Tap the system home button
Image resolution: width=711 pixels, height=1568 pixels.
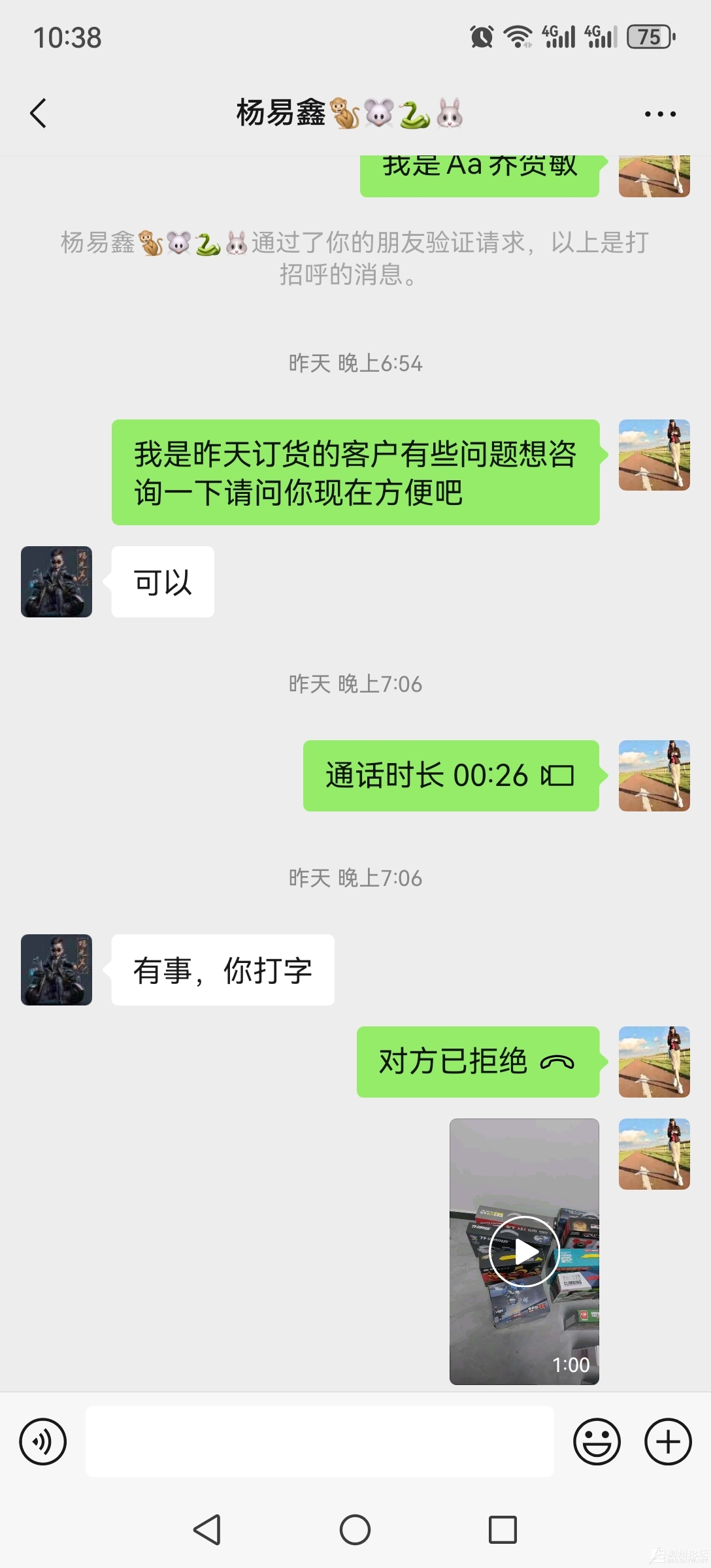click(355, 1529)
